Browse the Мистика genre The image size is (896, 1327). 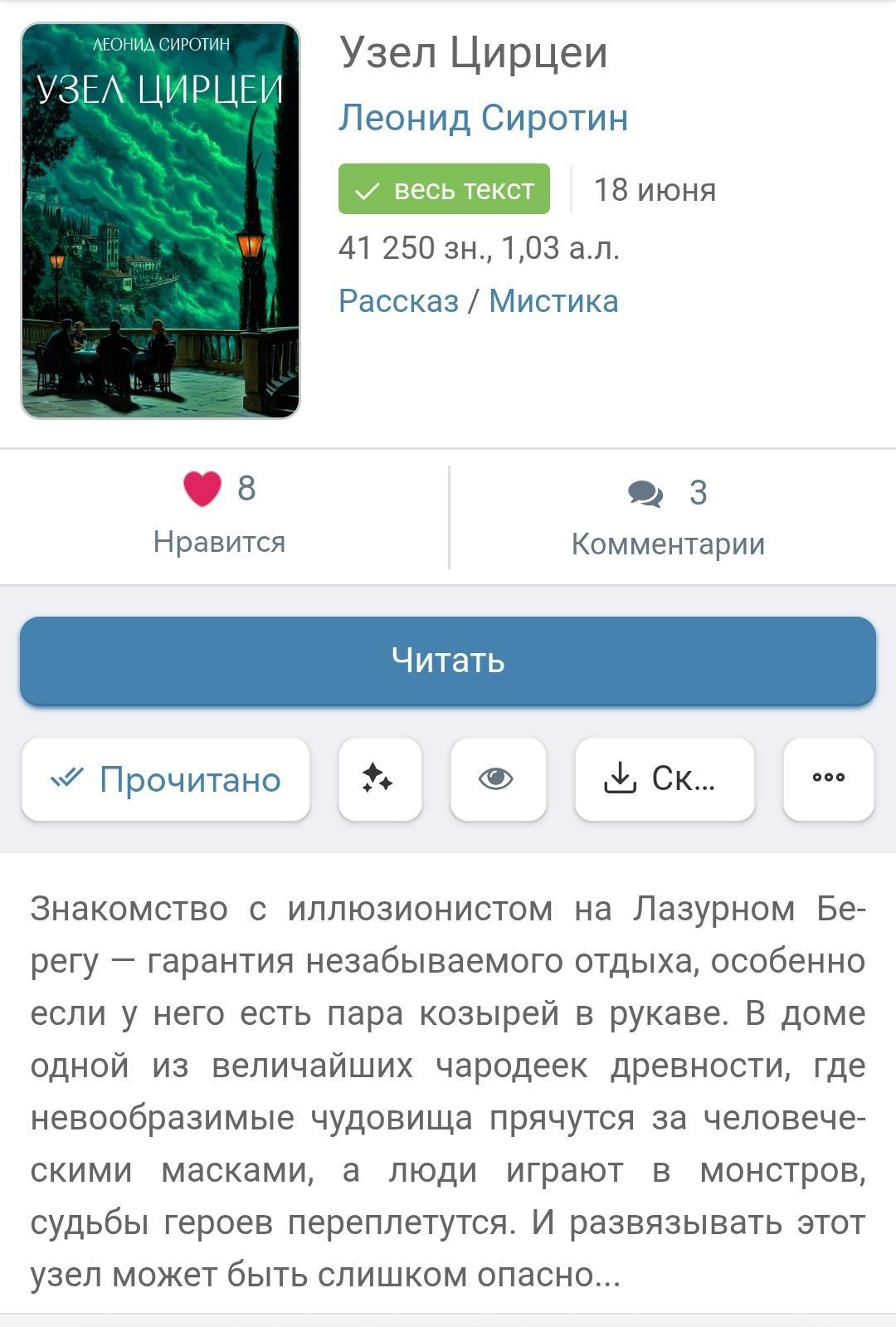(x=553, y=300)
